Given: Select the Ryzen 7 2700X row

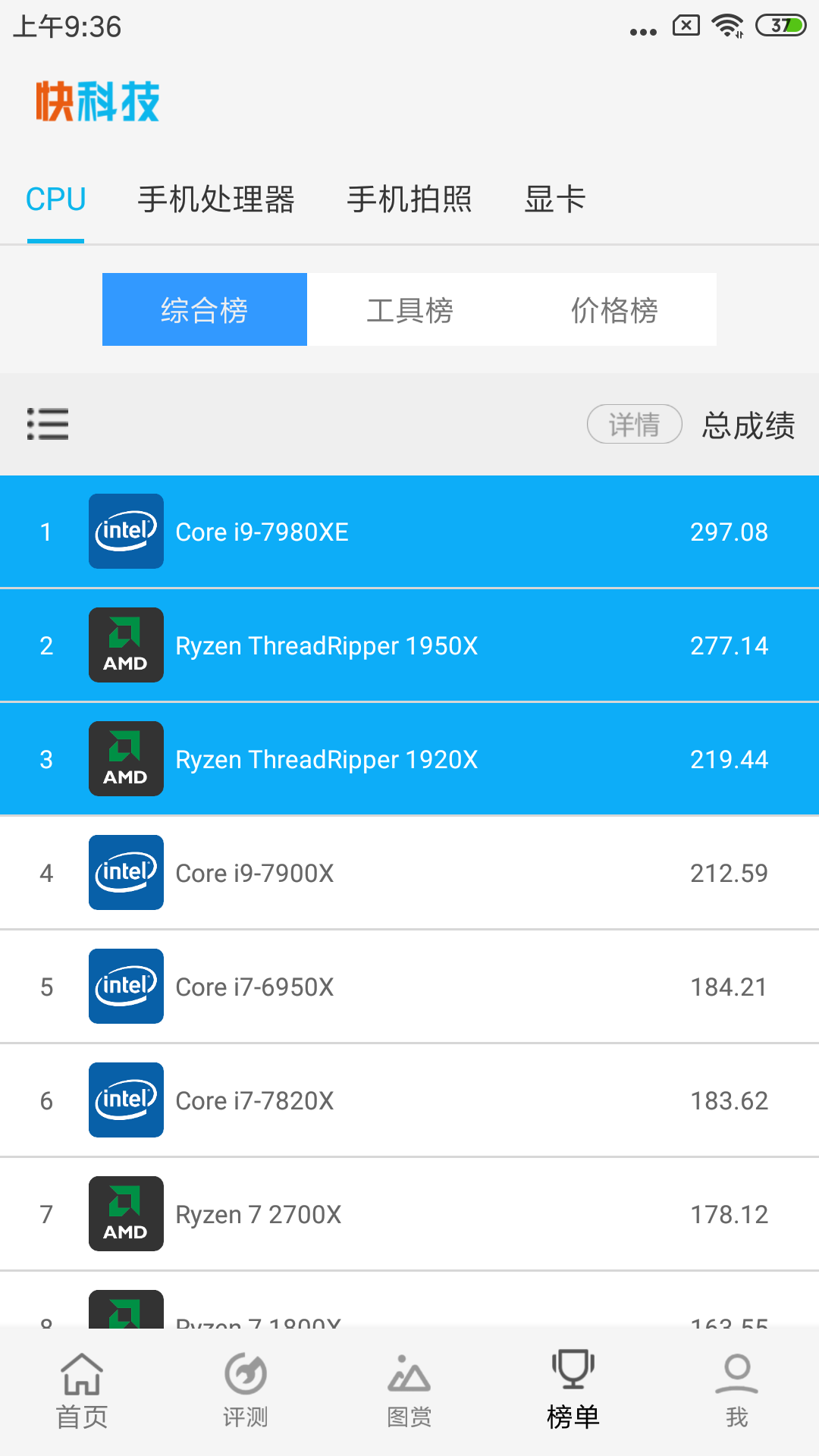Looking at the screenshot, I should pos(409,1214).
